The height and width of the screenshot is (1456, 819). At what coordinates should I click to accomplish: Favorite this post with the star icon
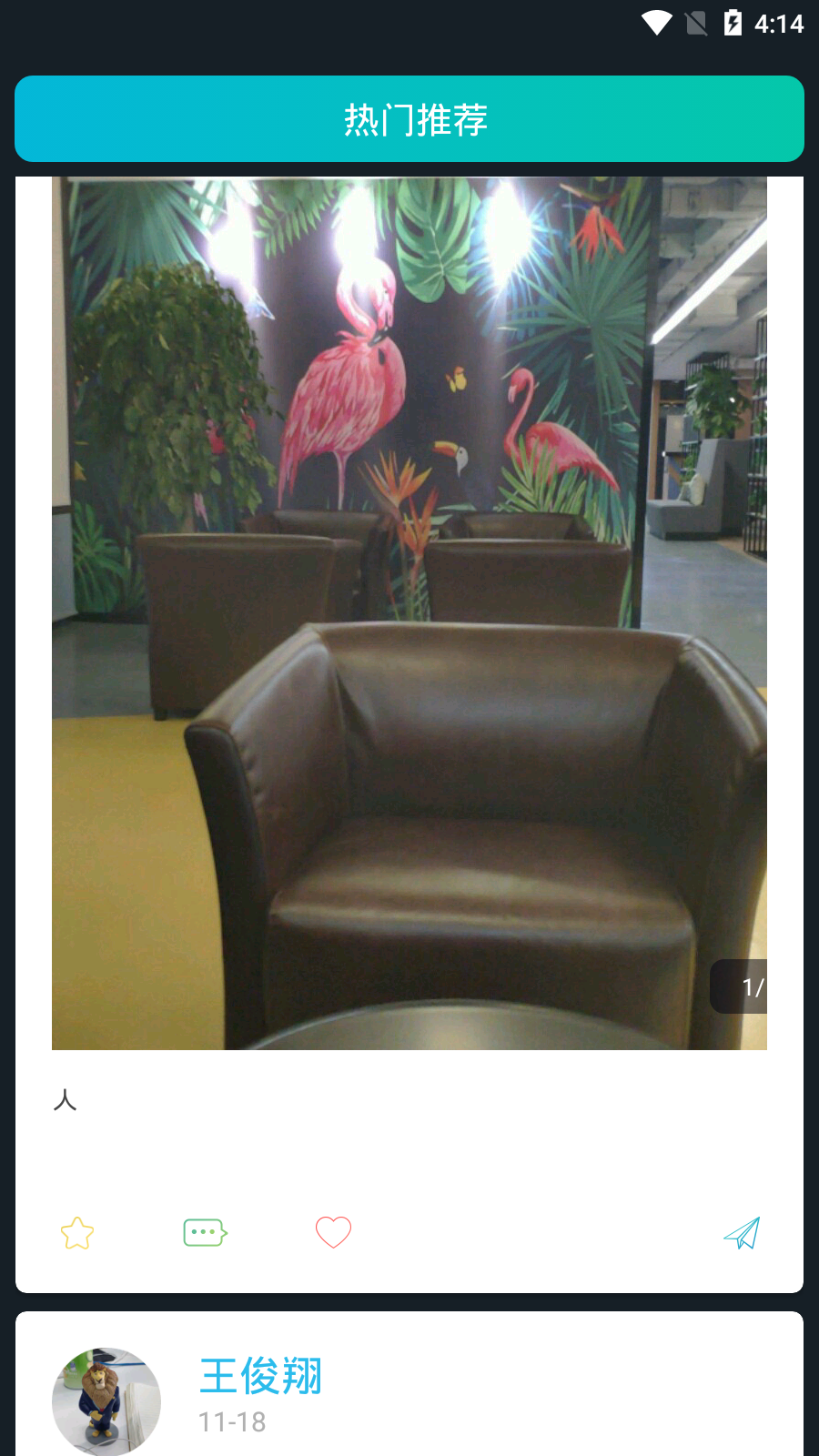tap(77, 1233)
